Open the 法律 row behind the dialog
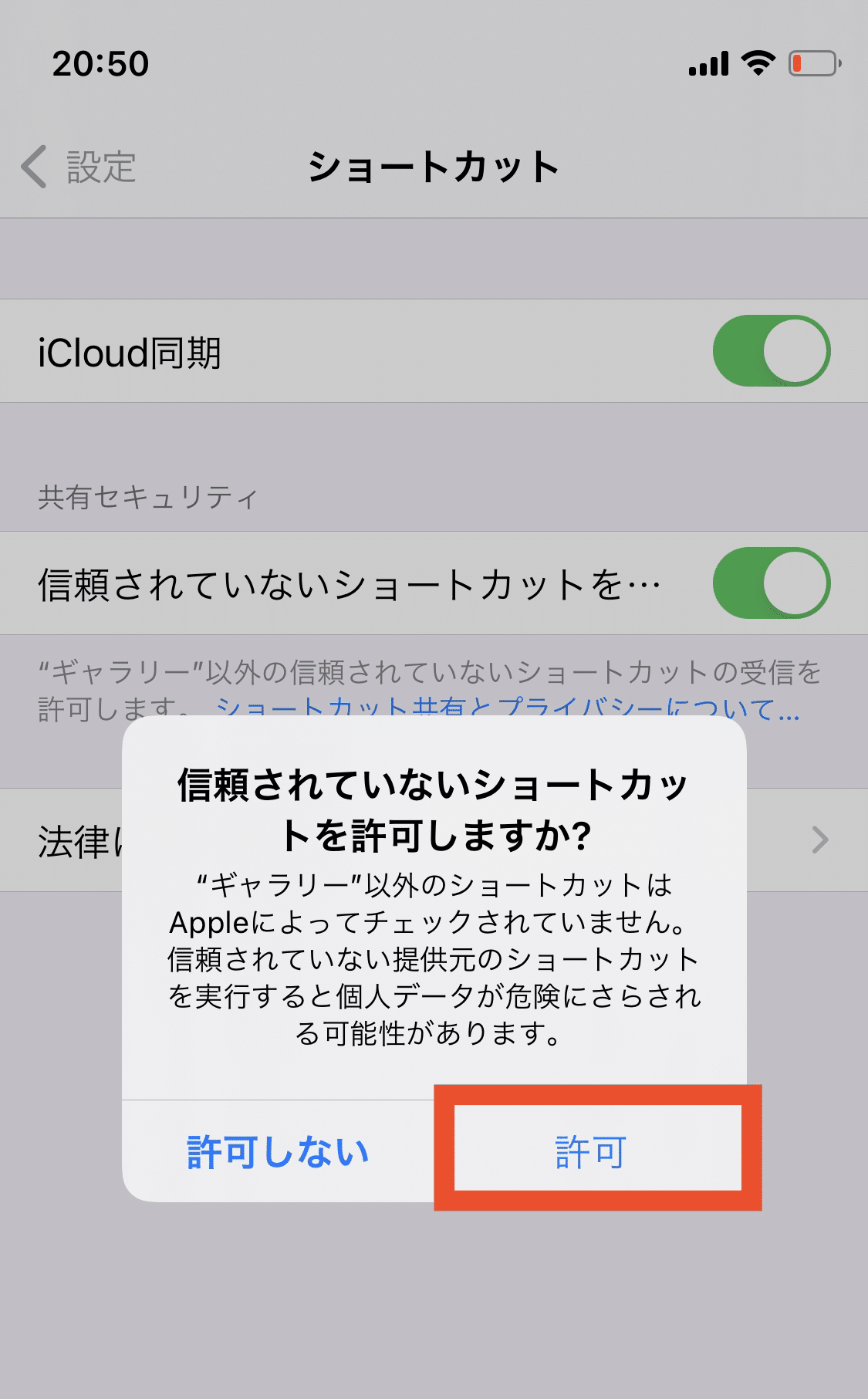868x1399 pixels. pyautogui.click(x=434, y=840)
